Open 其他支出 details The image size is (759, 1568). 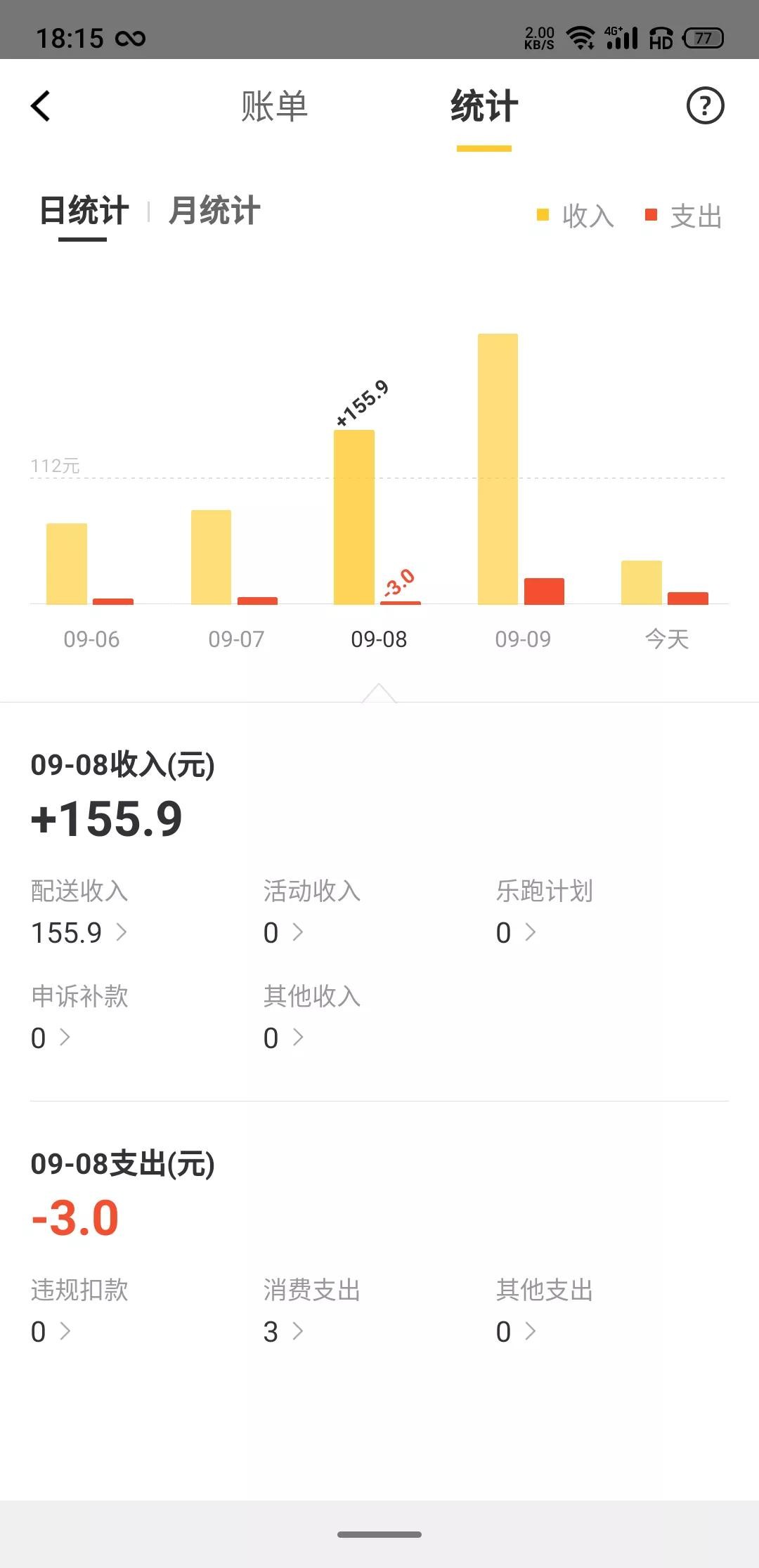coord(516,1332)
